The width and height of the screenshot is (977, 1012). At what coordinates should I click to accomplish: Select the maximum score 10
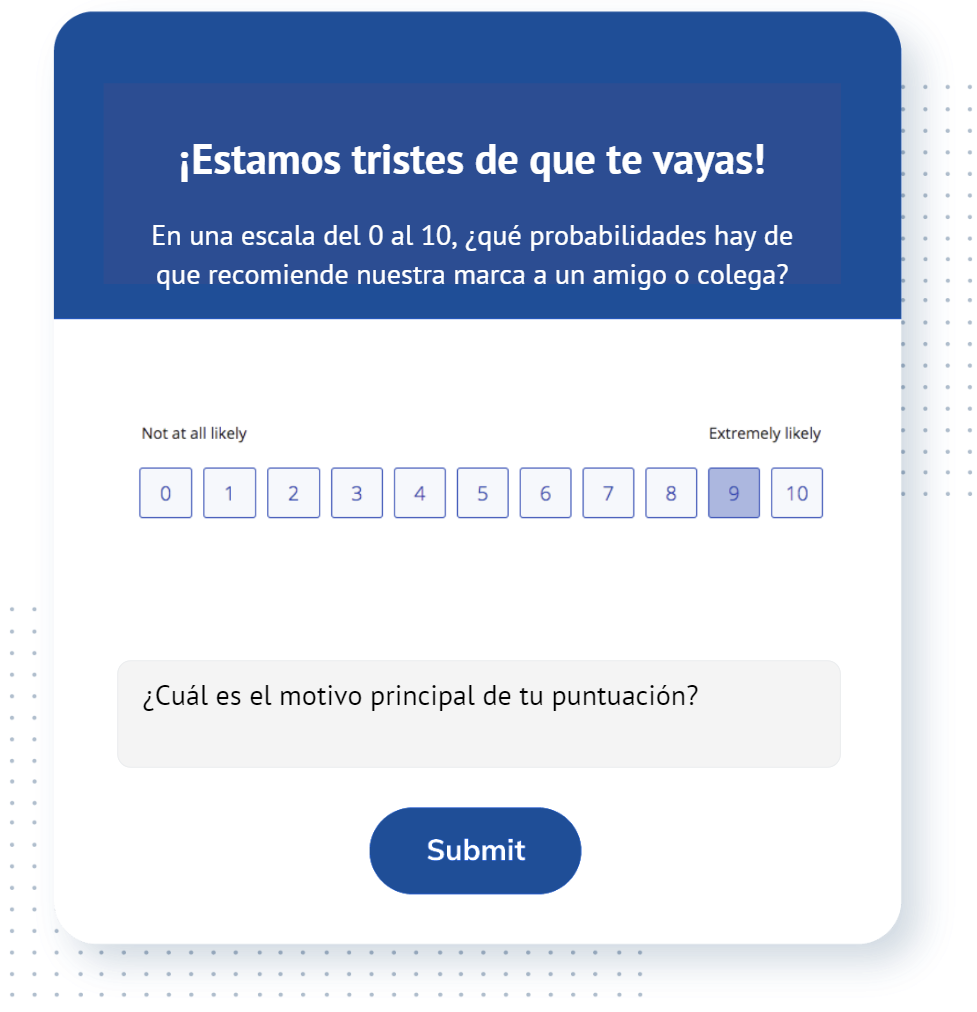point(797,493)
